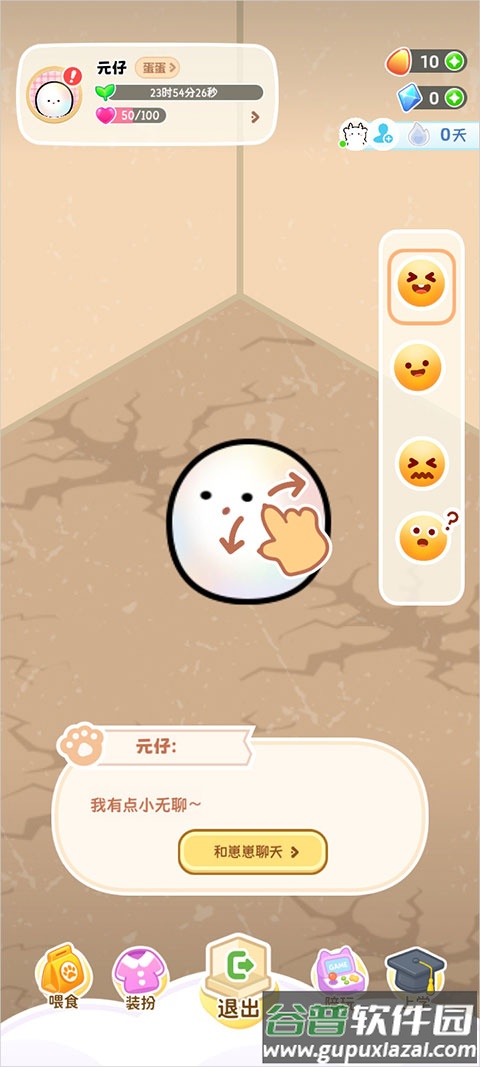Open the graduation cap school menu
Screen dimensions: 480x1067
(x=416, y=973)
